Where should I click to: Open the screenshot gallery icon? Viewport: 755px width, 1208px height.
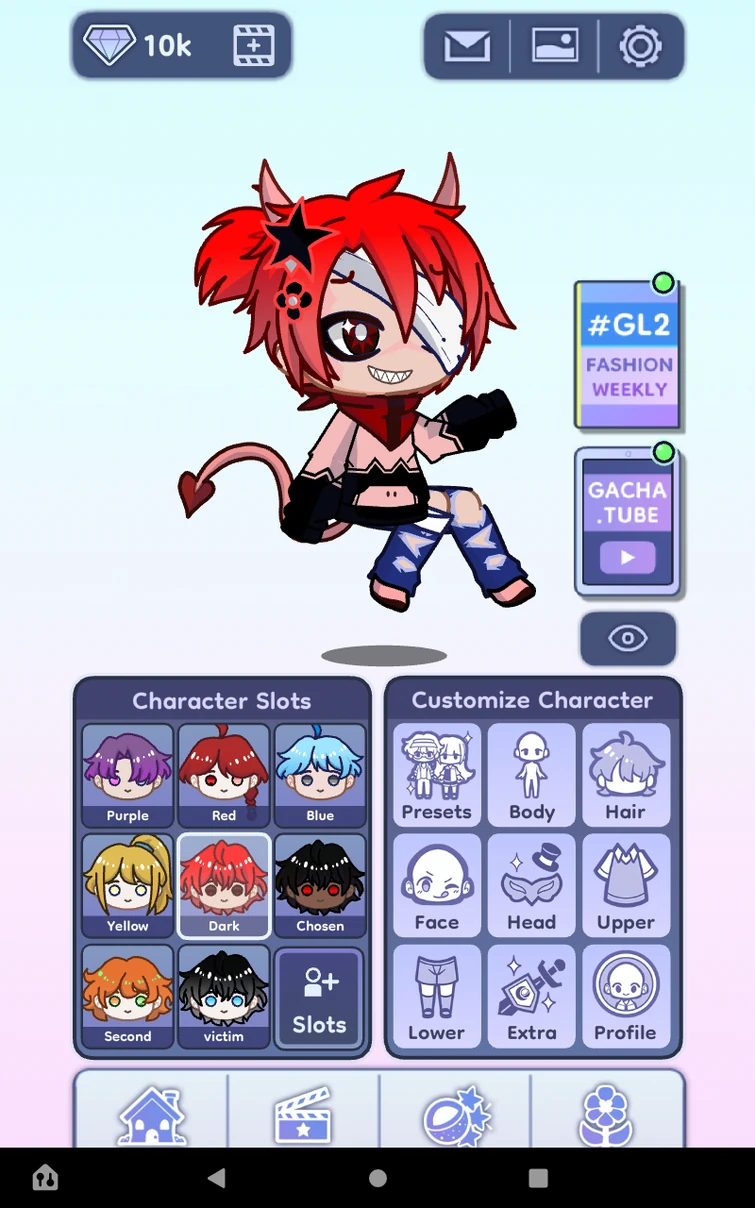click(554, 44)
